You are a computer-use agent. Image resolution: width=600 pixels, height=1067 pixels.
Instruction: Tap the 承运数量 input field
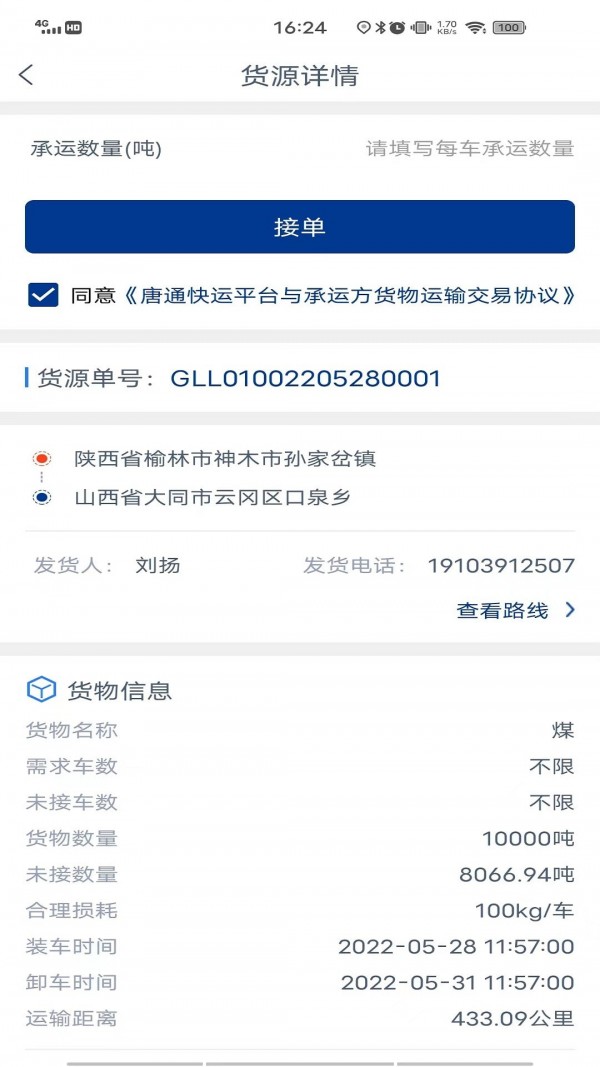click(x=469, y=149)
